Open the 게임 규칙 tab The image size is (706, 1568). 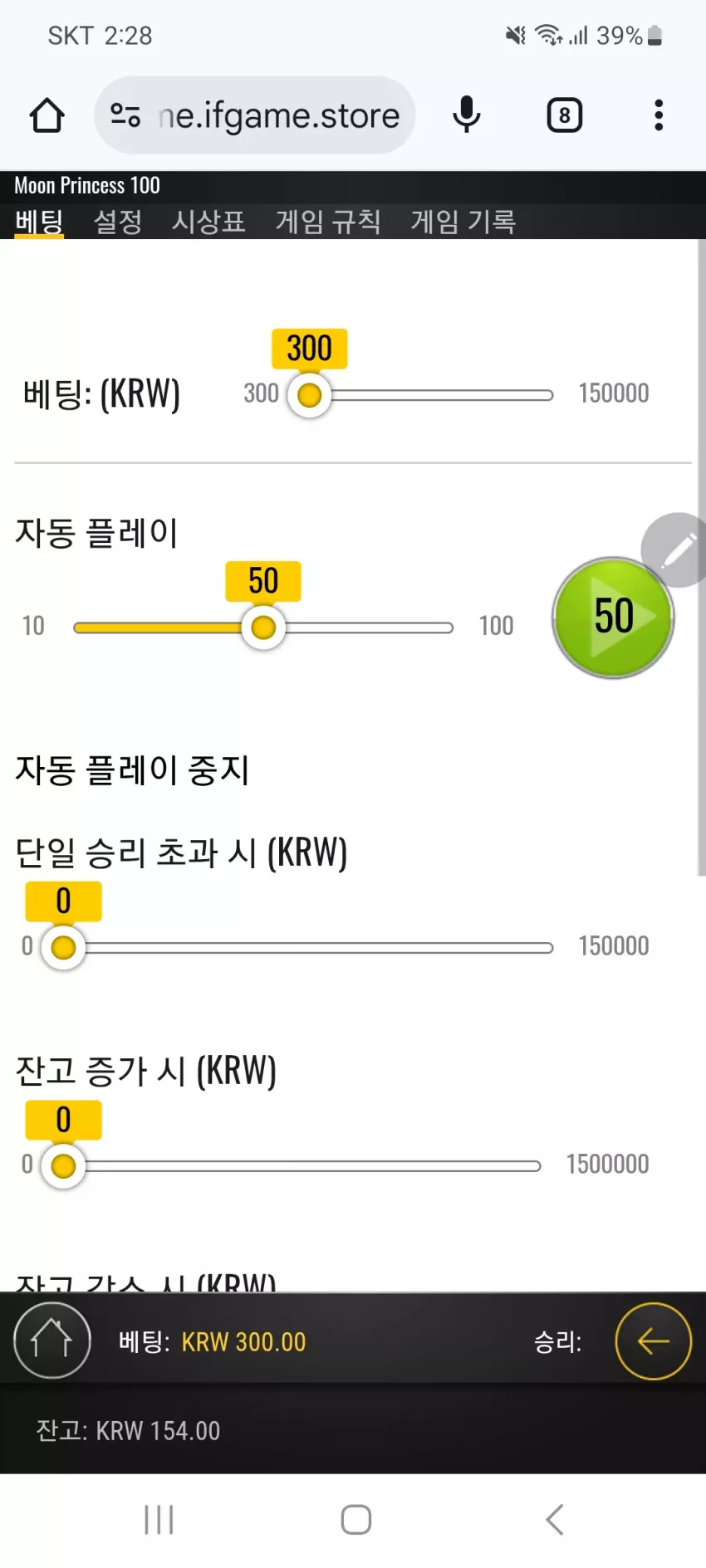coord(328,222)
